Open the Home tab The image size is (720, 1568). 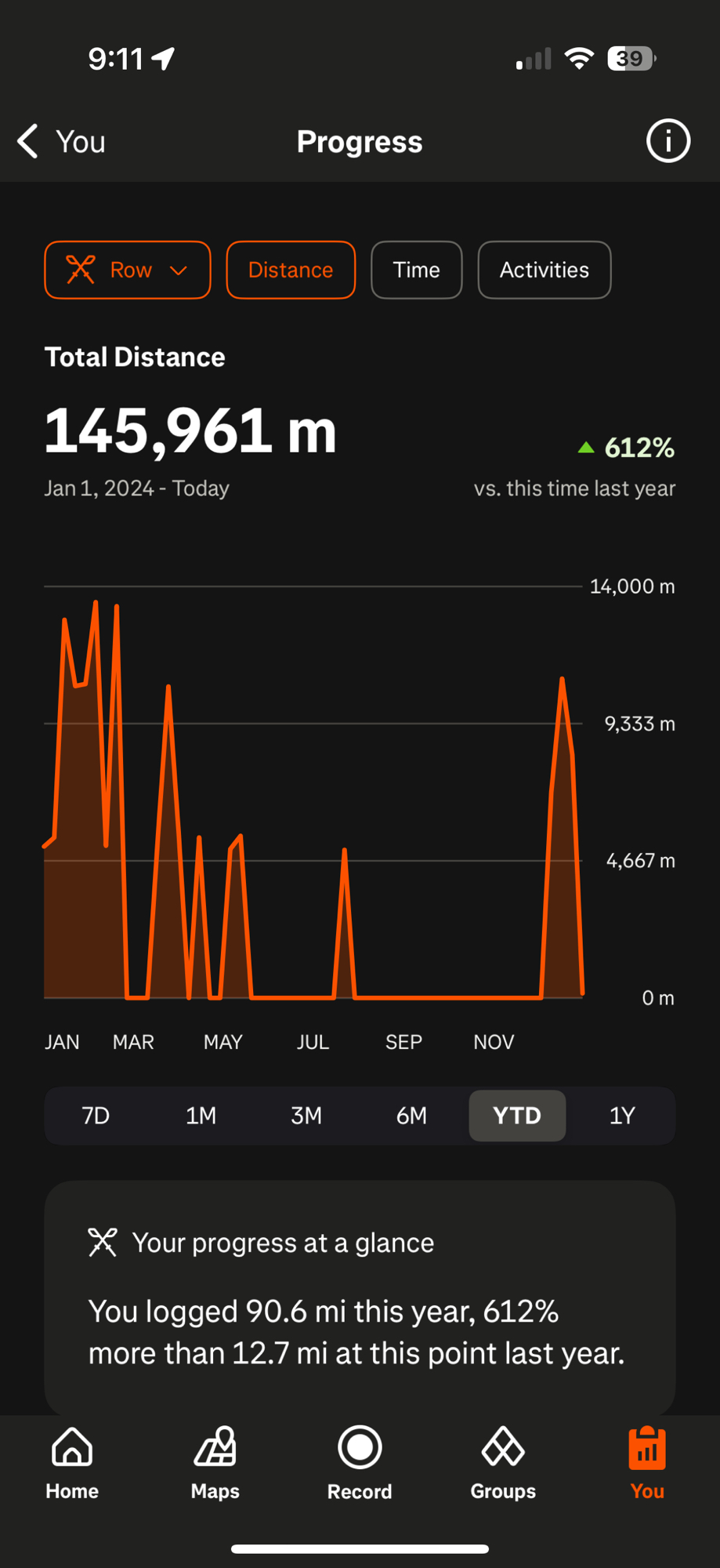pyautogui.click(x=72, y=1463)
